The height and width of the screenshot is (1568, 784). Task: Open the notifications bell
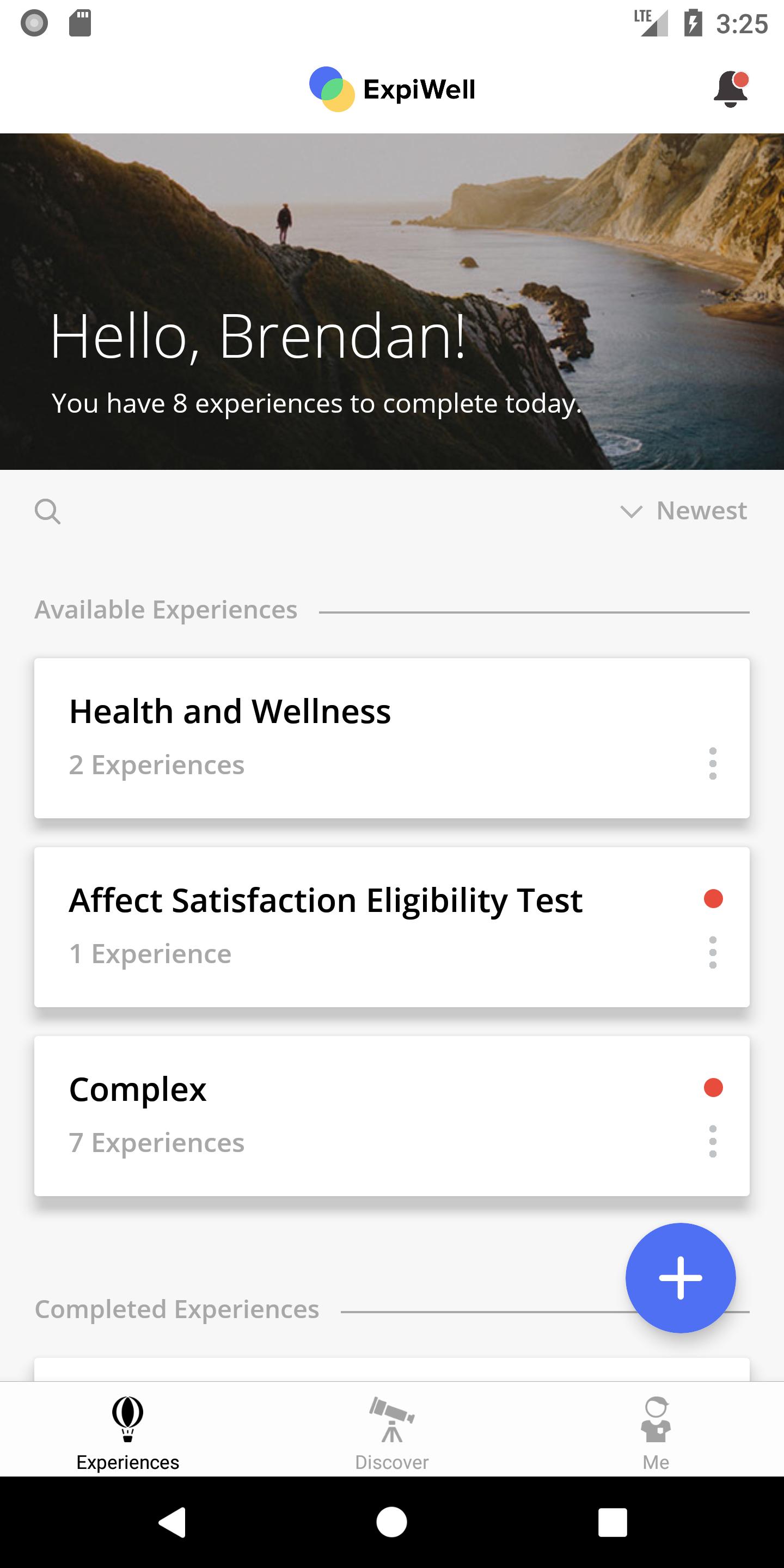[731, 89]
